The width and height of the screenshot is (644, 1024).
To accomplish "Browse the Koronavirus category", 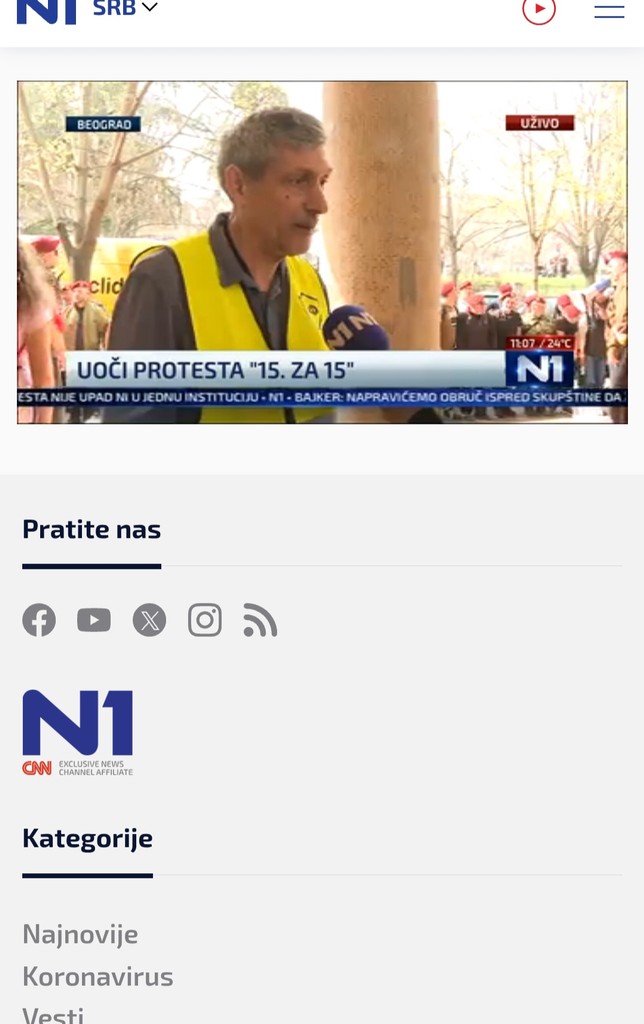I will [98, 976].
